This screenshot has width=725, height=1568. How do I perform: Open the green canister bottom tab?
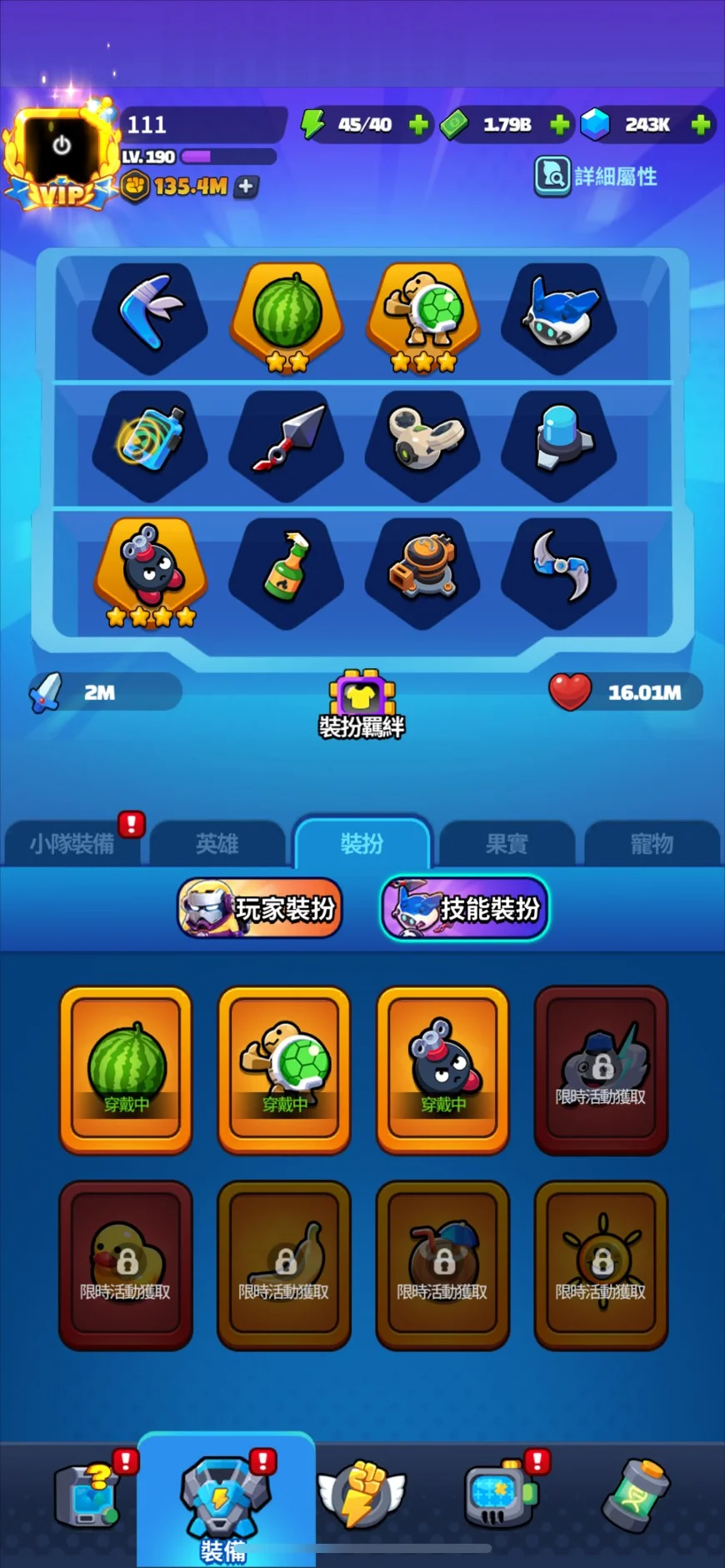tap(637, 1496)
